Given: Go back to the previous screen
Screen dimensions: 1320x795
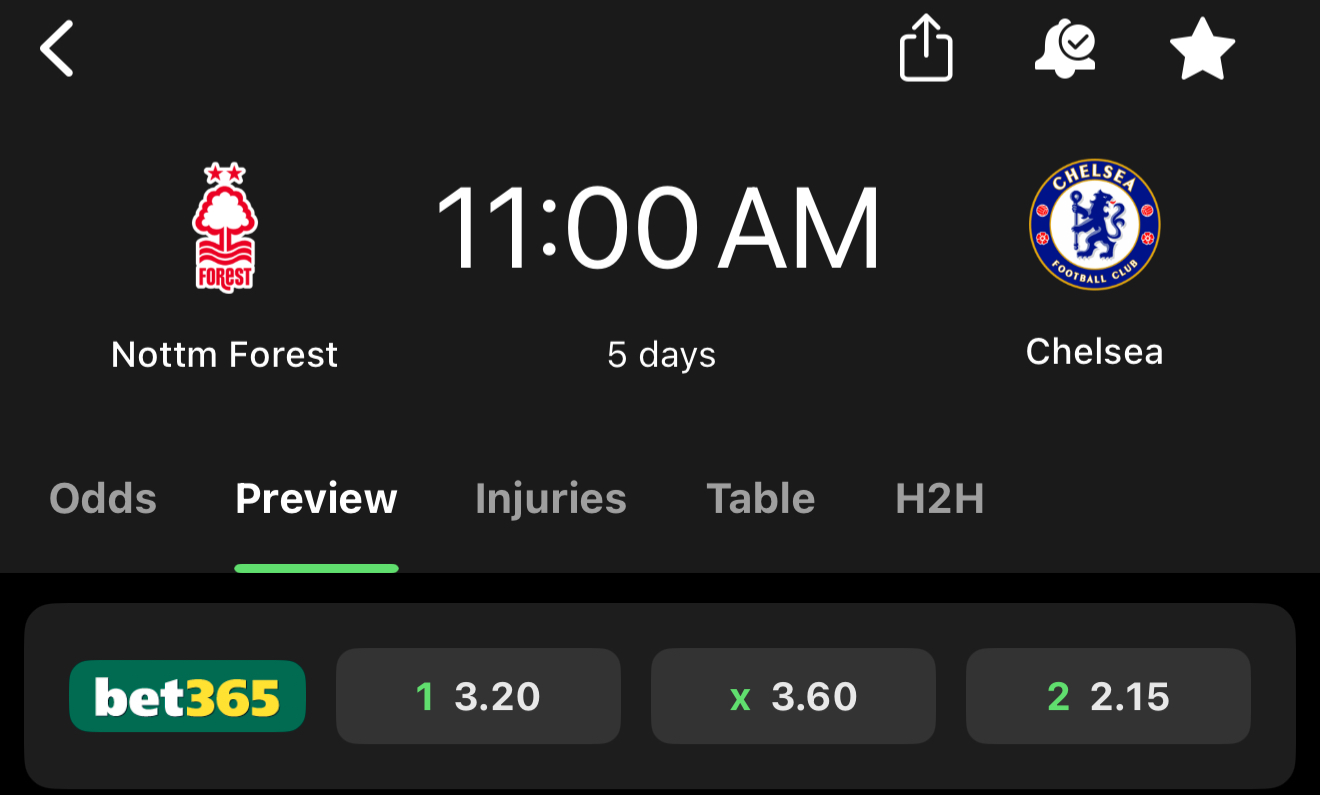Looking at the screenshot, I should (x=57, y=49).
